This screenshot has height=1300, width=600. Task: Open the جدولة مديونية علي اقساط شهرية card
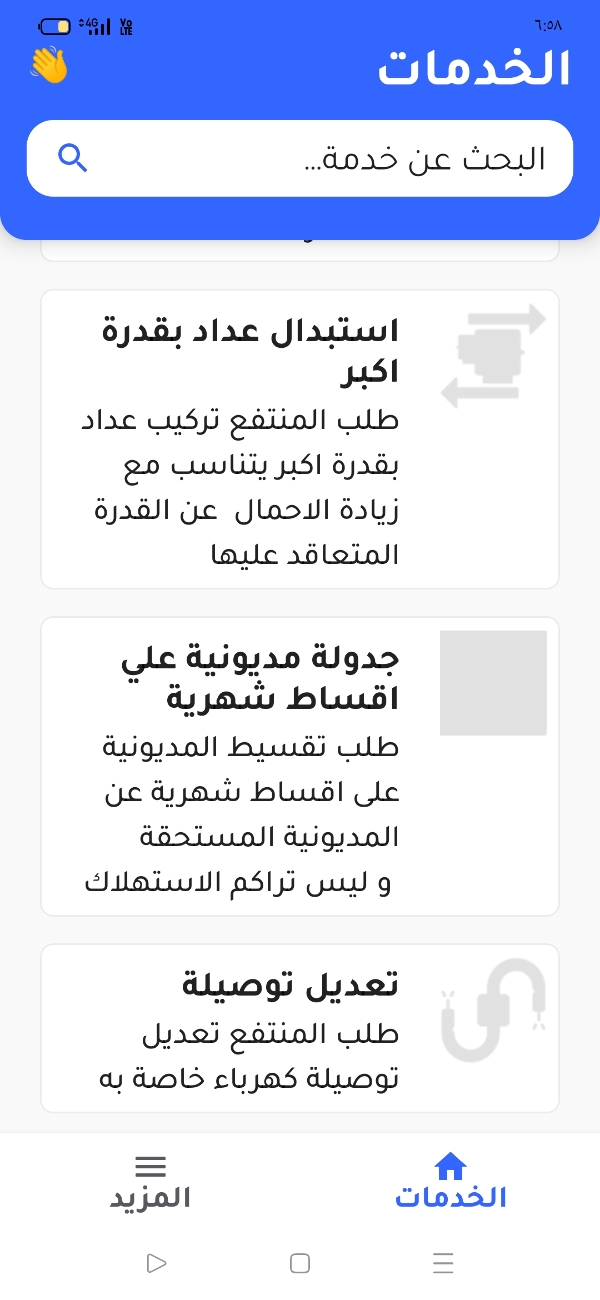[299, 766]
